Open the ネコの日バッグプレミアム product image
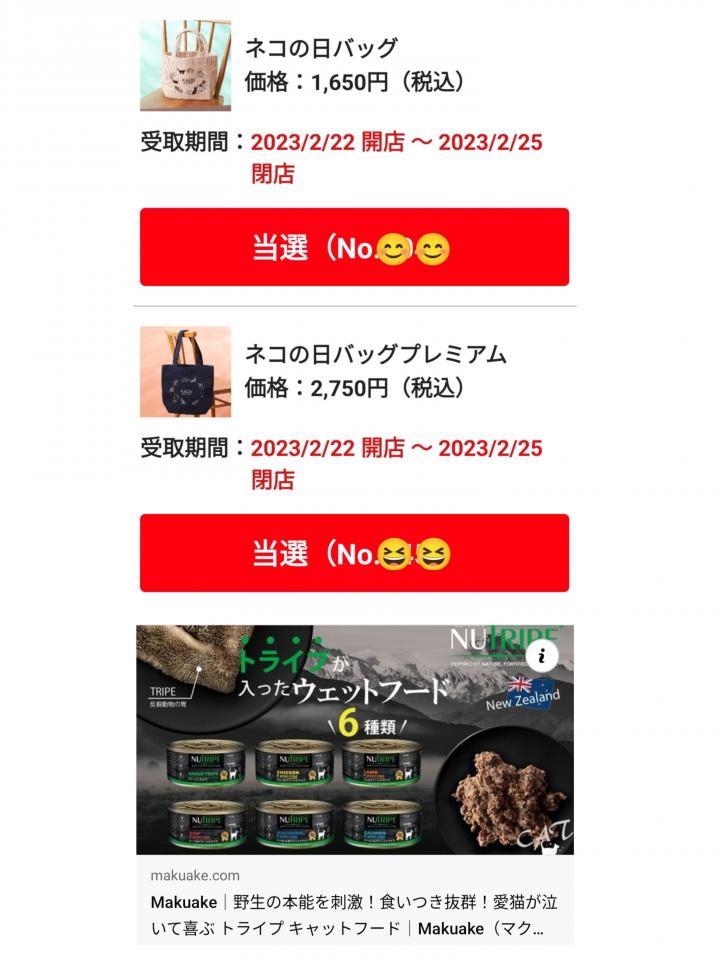720x960 pixels. click(x=185, y=371)
